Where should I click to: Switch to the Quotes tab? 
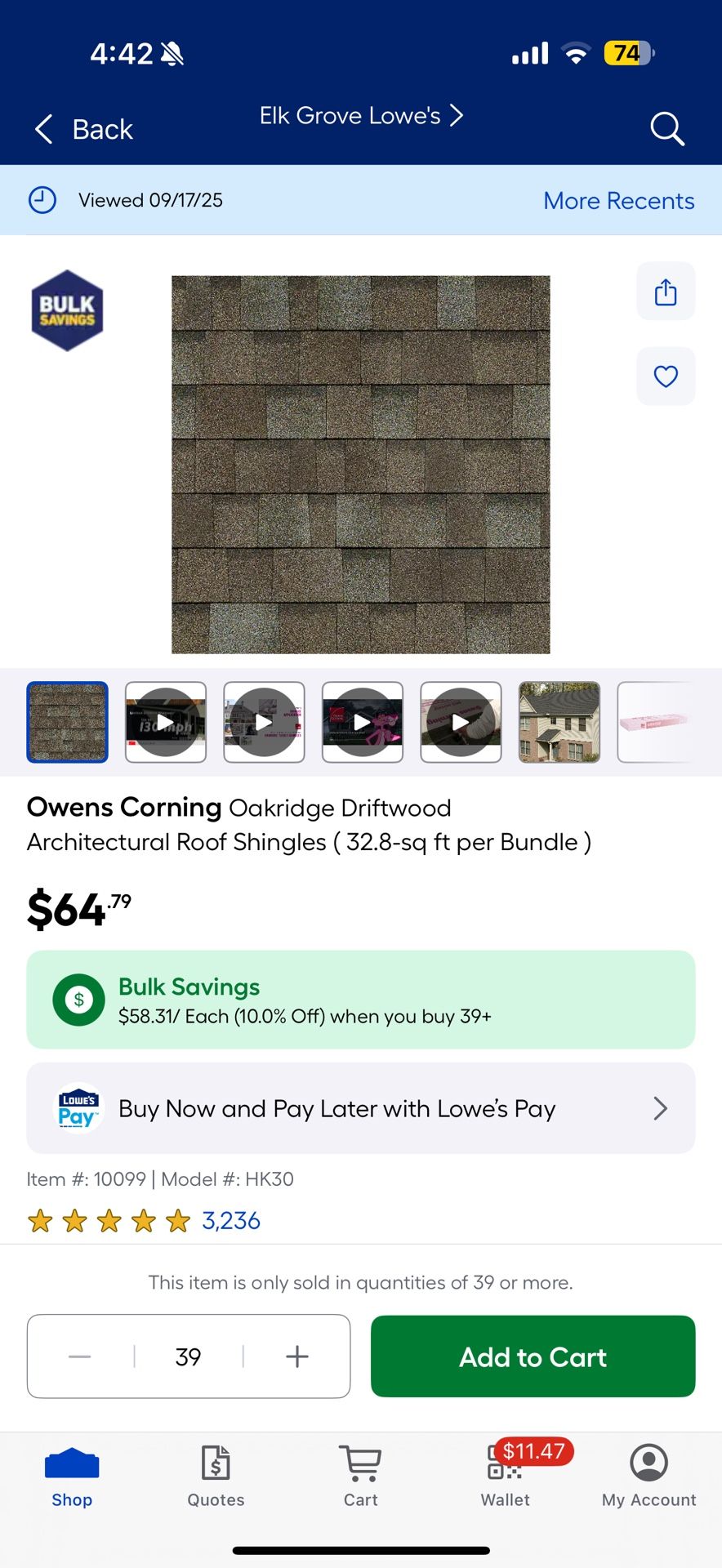216,1476
